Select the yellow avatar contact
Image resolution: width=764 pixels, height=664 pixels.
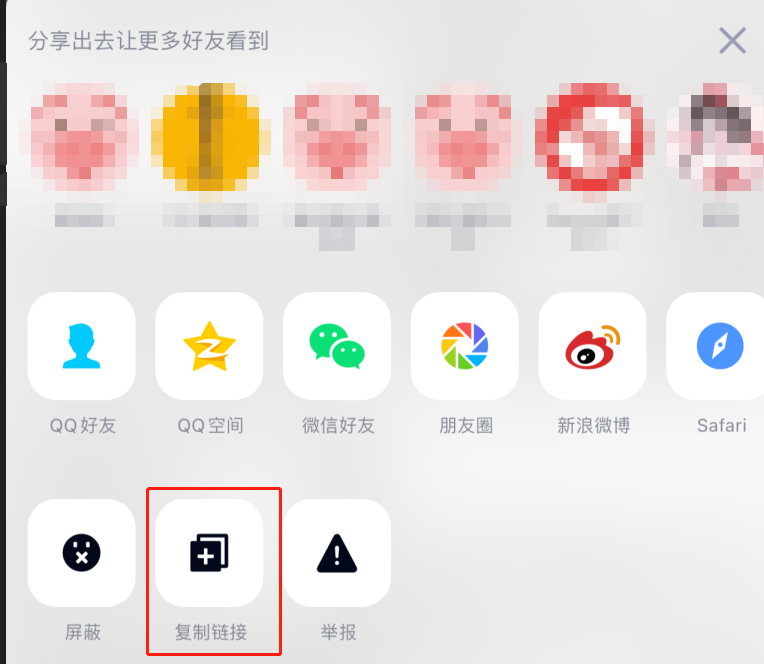(212, 138)
